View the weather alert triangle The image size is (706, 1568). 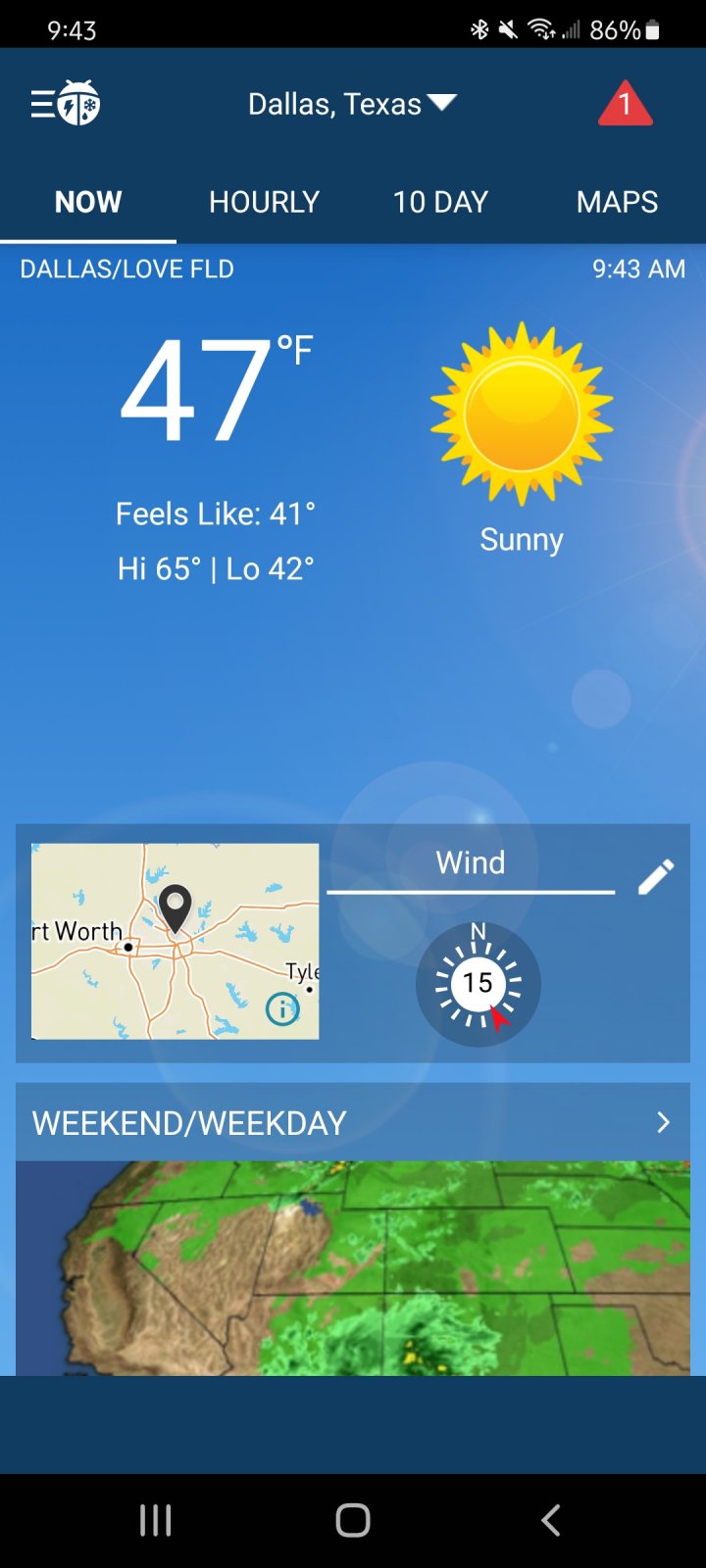point(625,104)
